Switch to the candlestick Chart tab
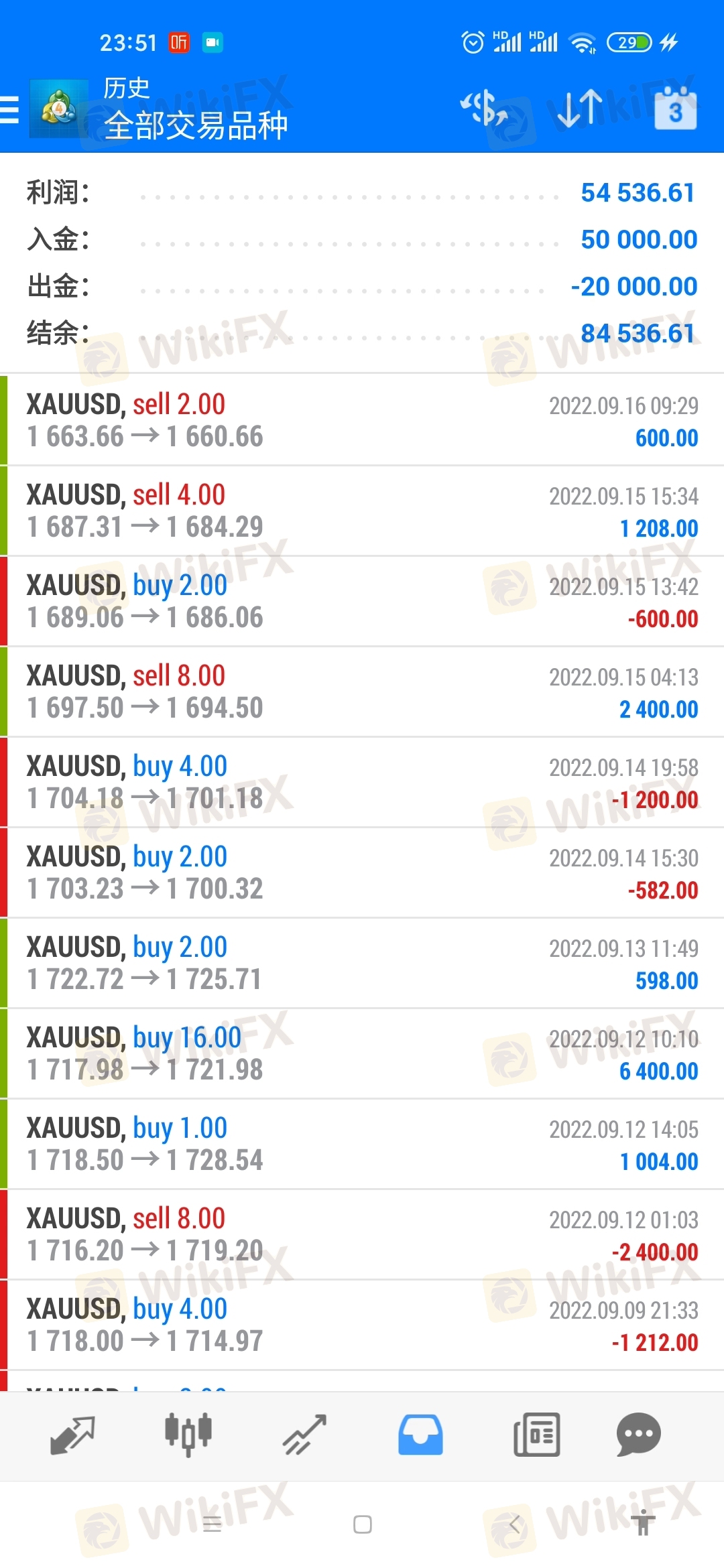This screenshot has height=1568, width=724. 188,1435
